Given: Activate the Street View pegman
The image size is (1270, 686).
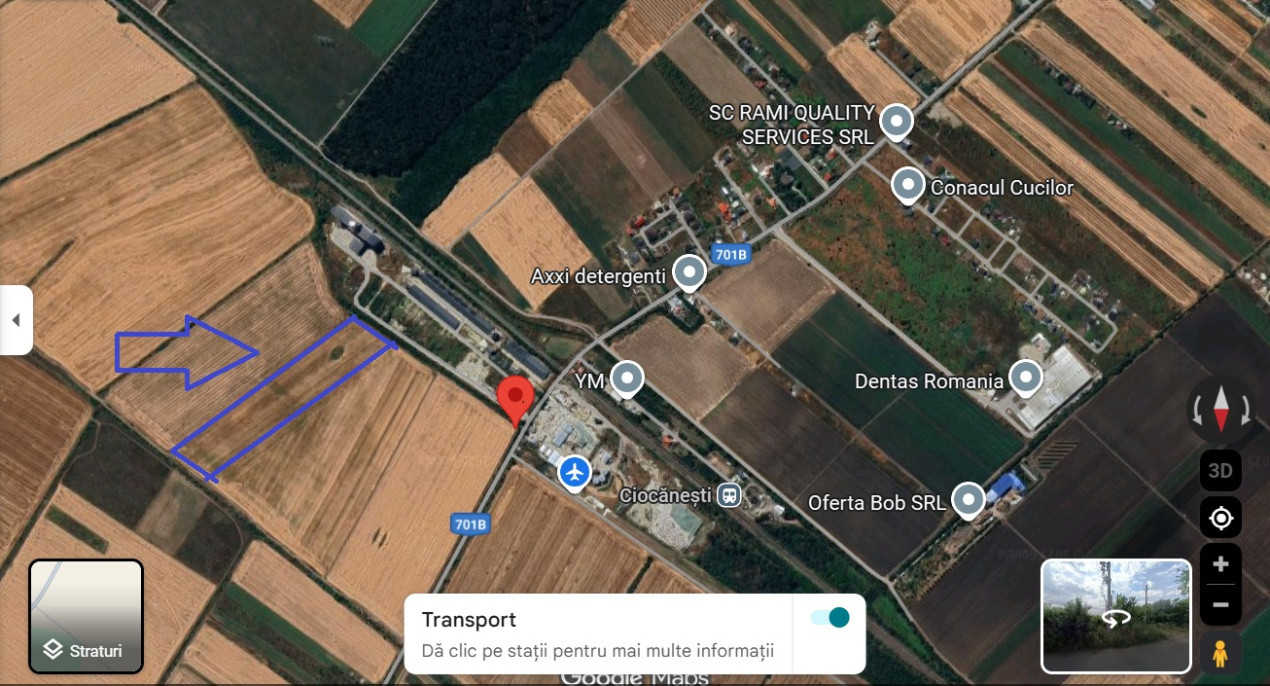Looking at the screenshot, I should pos(1220,652).
